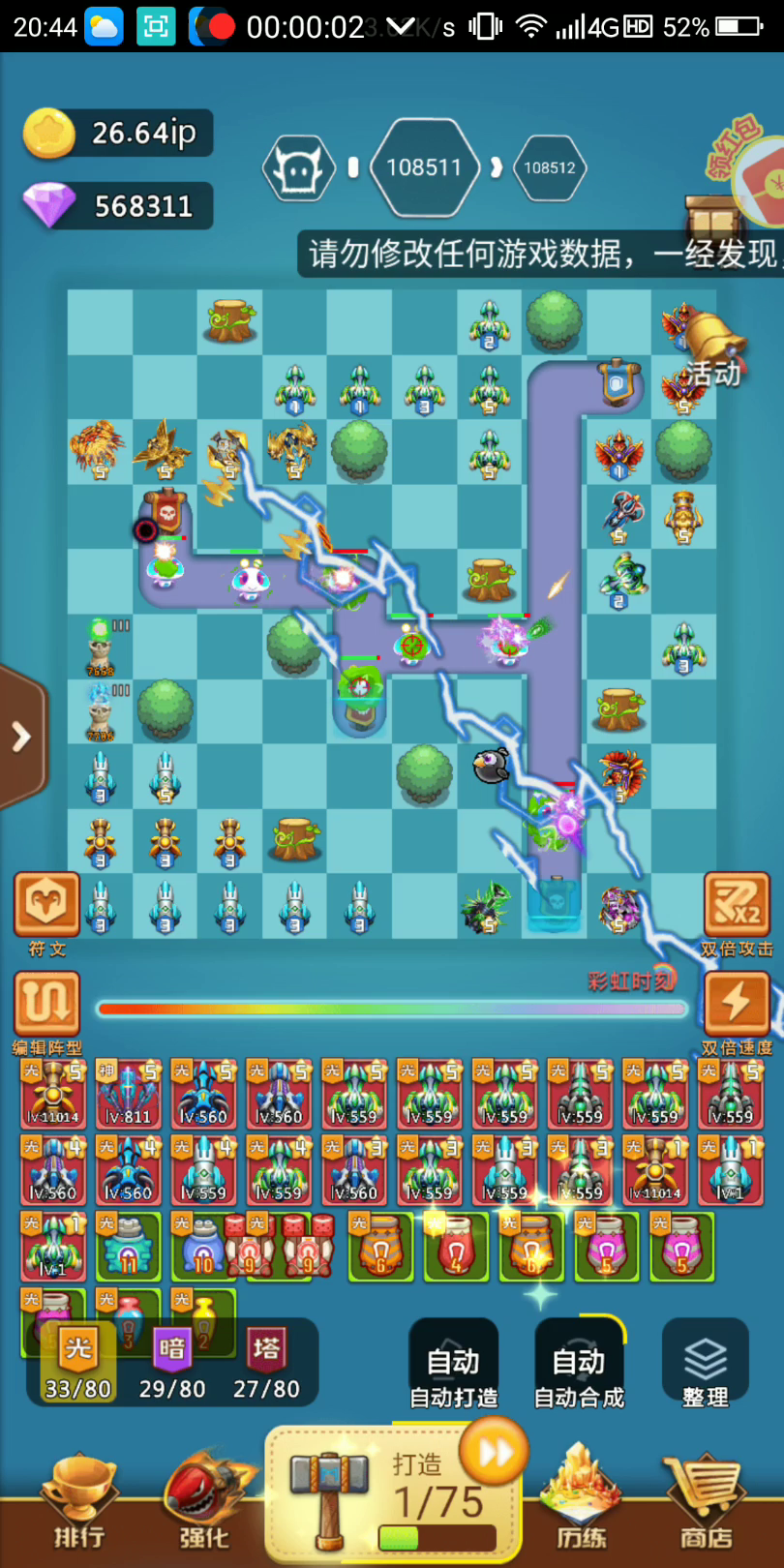Switch to 光 inventory tab
Image resolution: width=784 pixels, height=1568 pixels.
pyautogui.click(x=78, y=1363)
